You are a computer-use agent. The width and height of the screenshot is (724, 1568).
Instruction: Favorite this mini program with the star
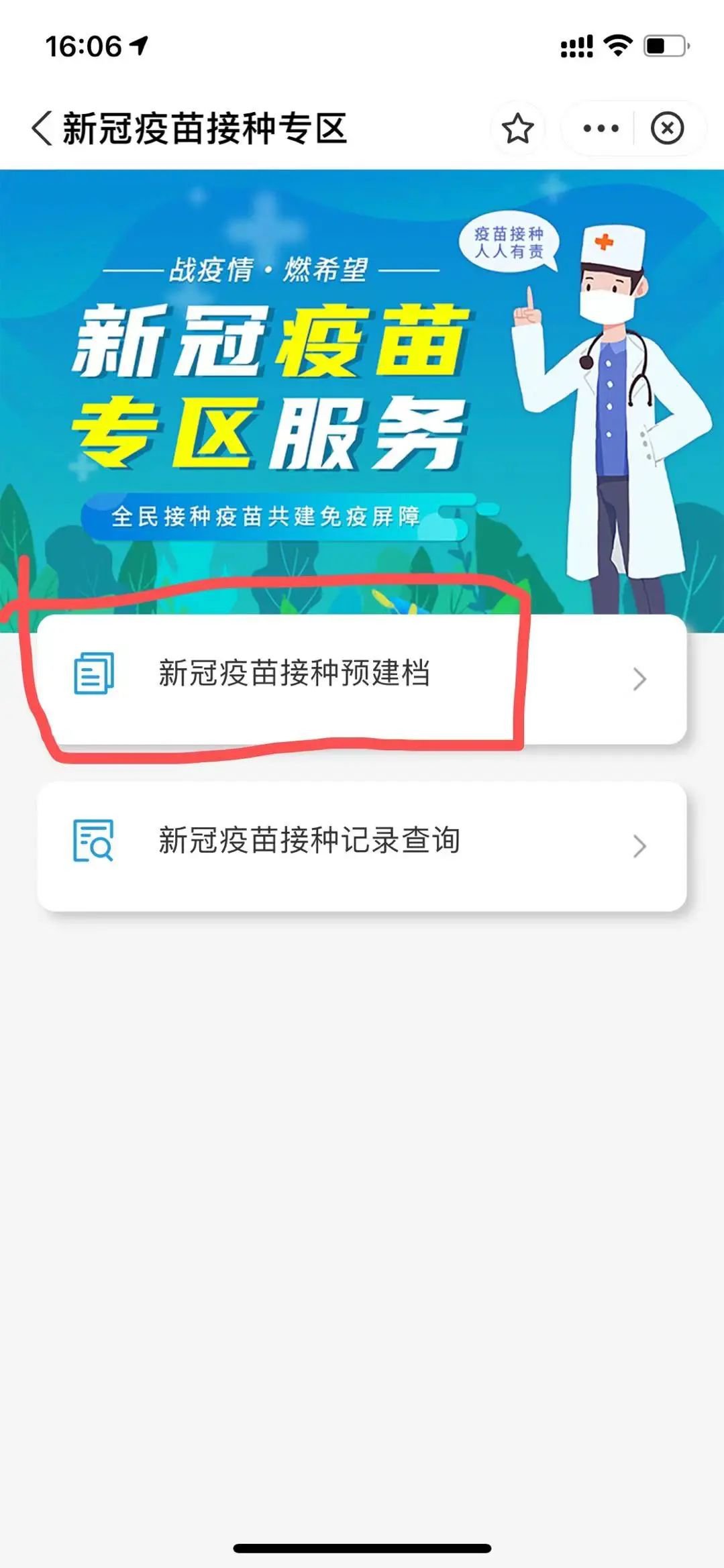[x=517, y=128]
